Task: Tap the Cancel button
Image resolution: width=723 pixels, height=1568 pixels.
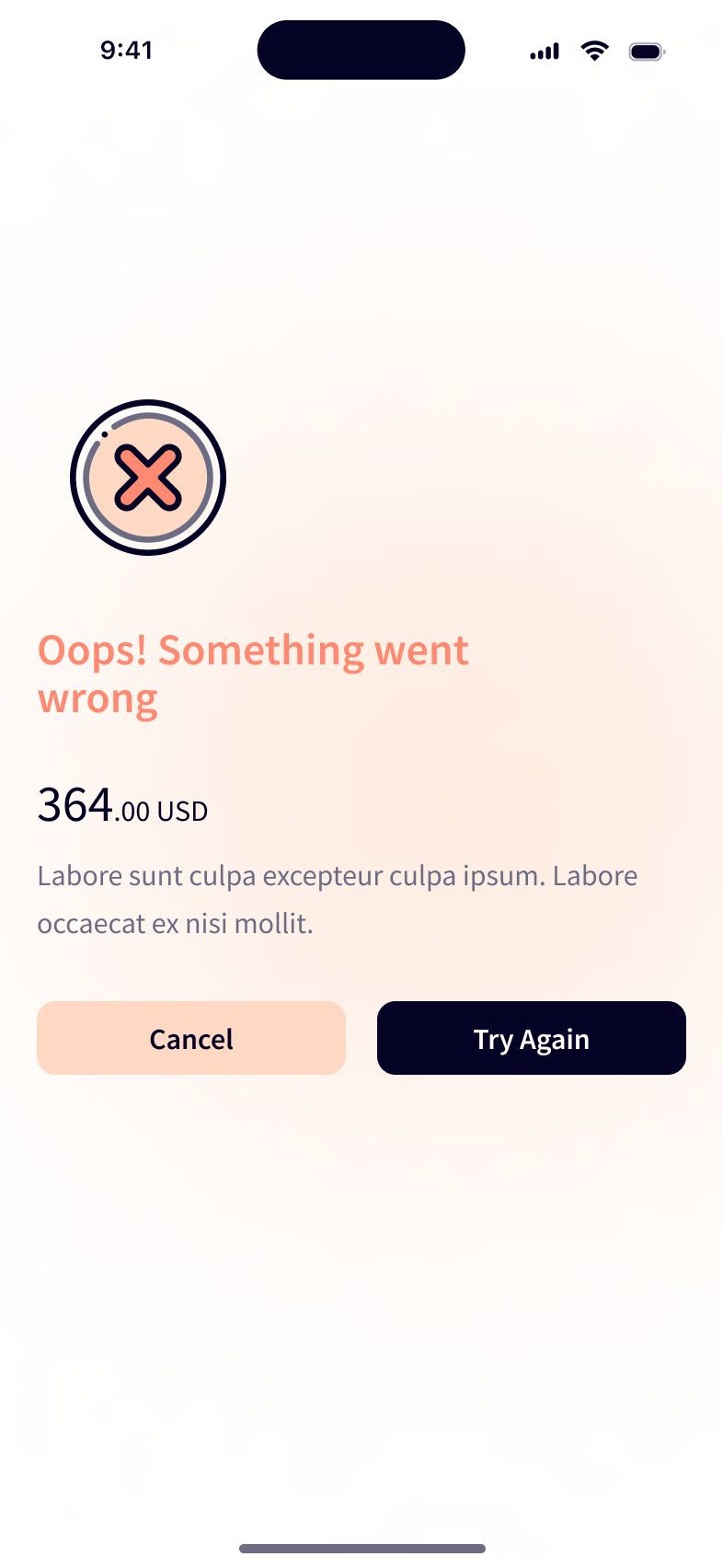Action: [191, 1038]
